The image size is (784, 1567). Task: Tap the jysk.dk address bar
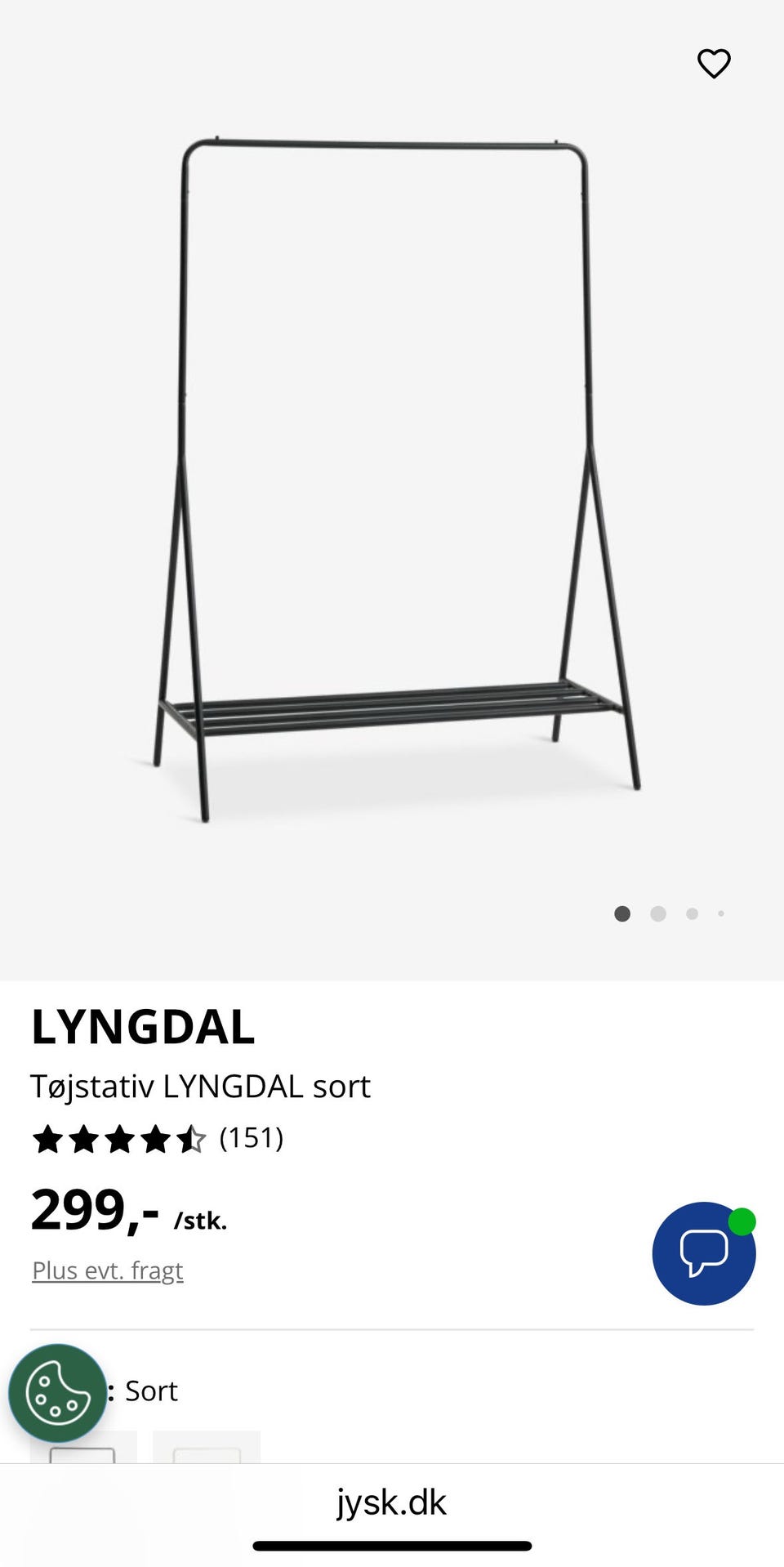point(392,1503)
